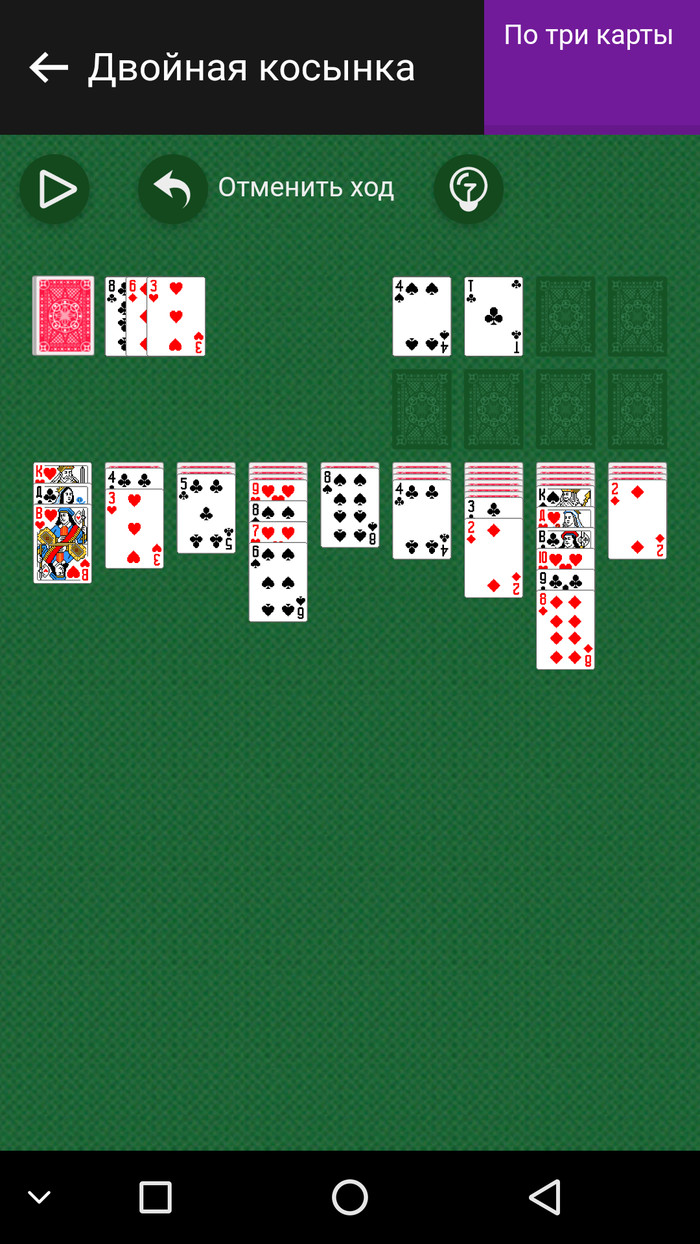Go back using the top arrow
This screenshot has width=700, height=1244.
48,68
